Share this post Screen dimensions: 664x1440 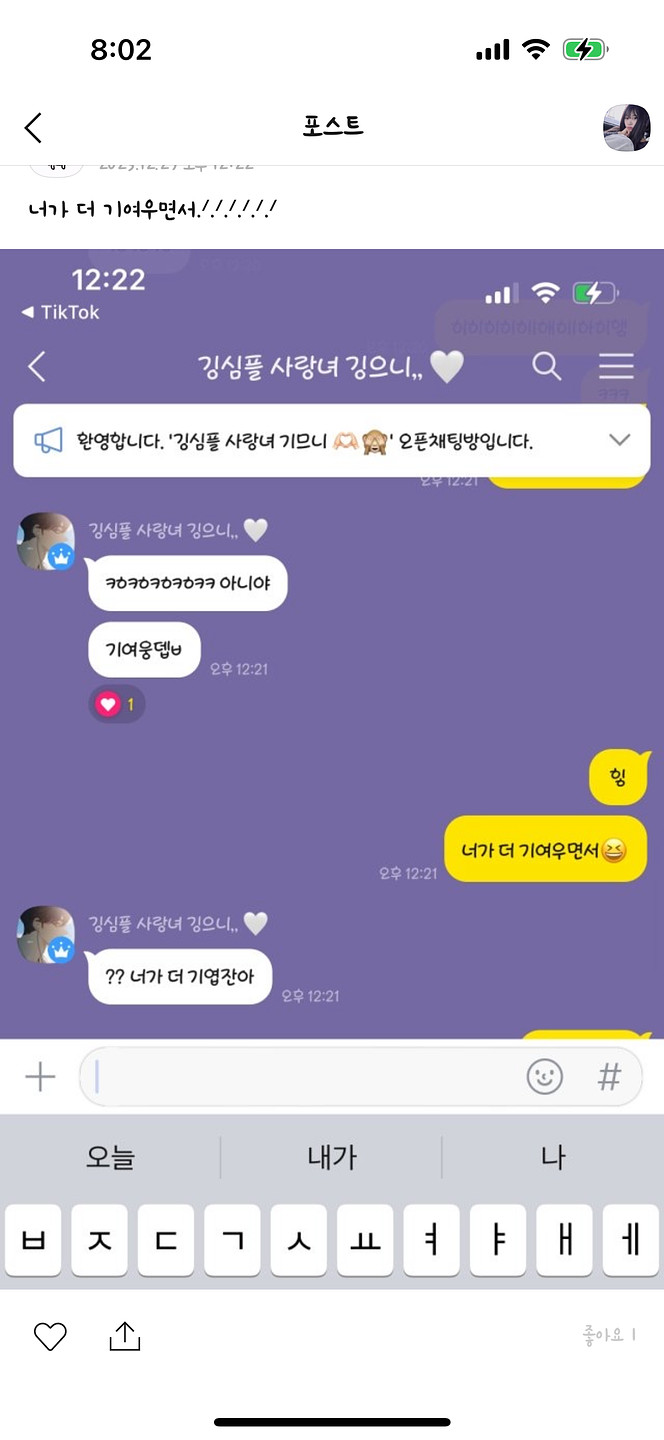[x=124, y=1336]
